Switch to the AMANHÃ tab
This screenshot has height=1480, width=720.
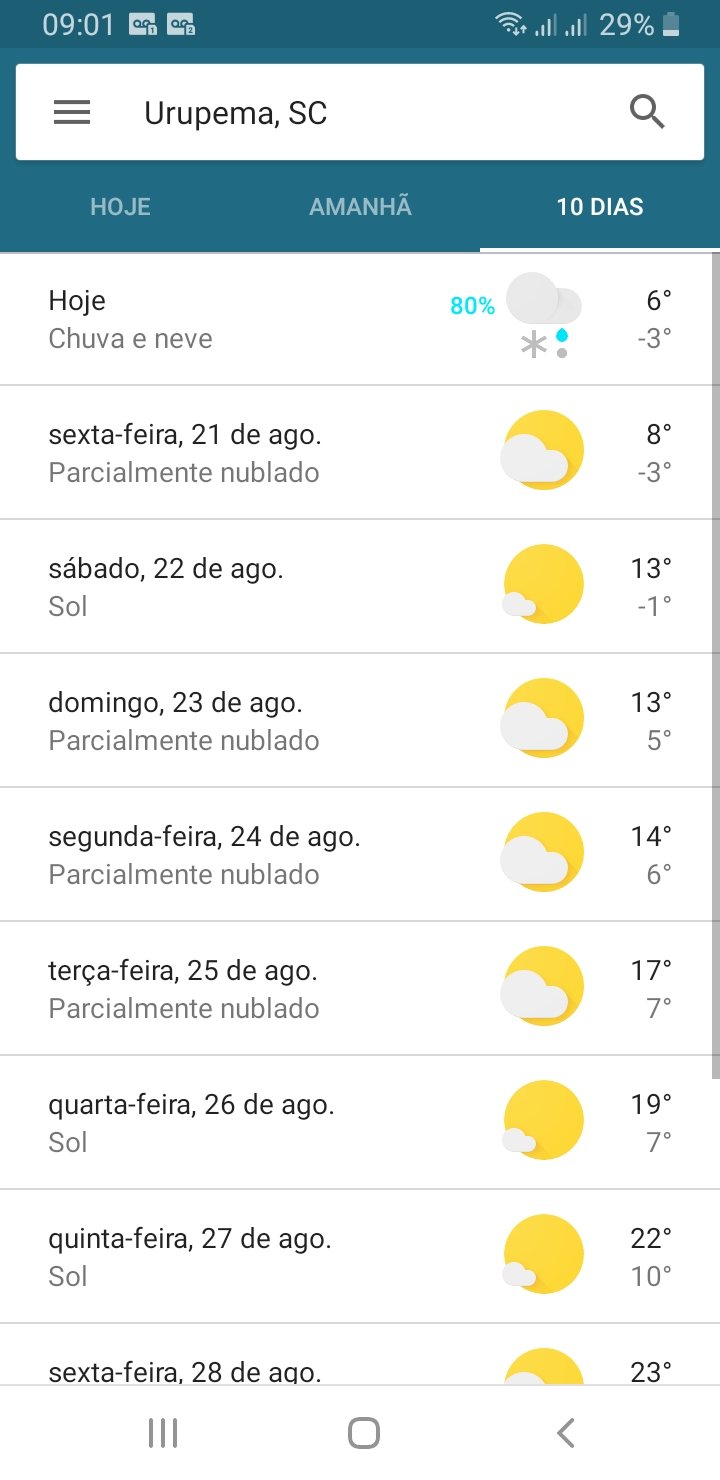tap(360, 207)
